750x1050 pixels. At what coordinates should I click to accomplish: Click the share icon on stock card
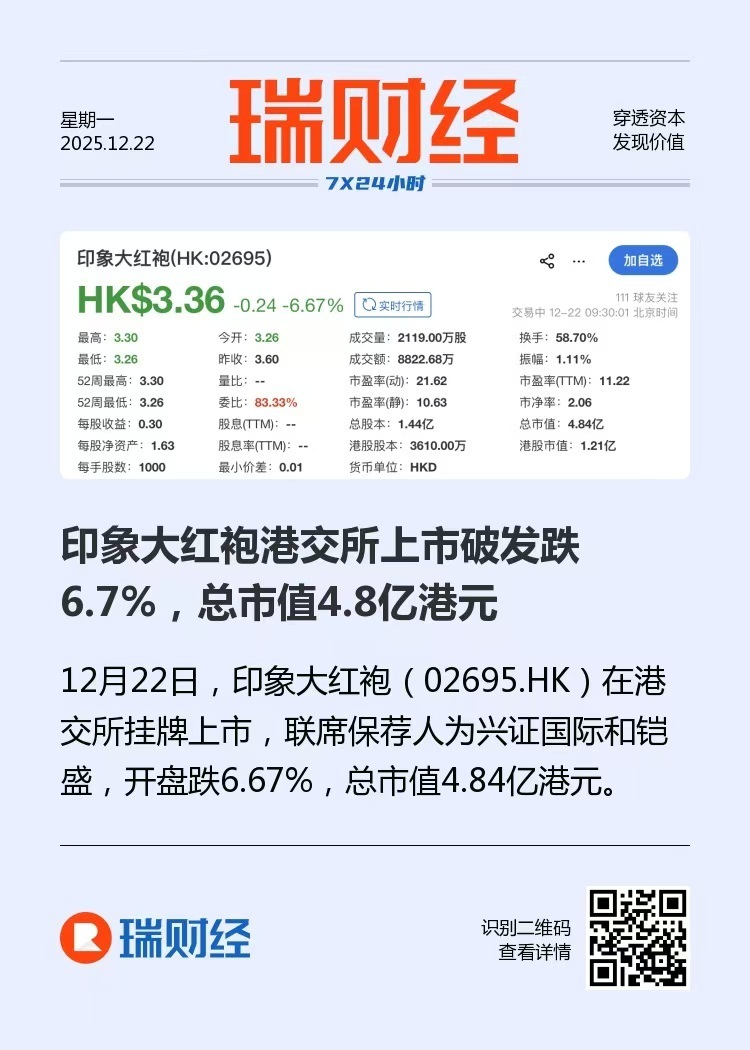click(x=547, y=260)
